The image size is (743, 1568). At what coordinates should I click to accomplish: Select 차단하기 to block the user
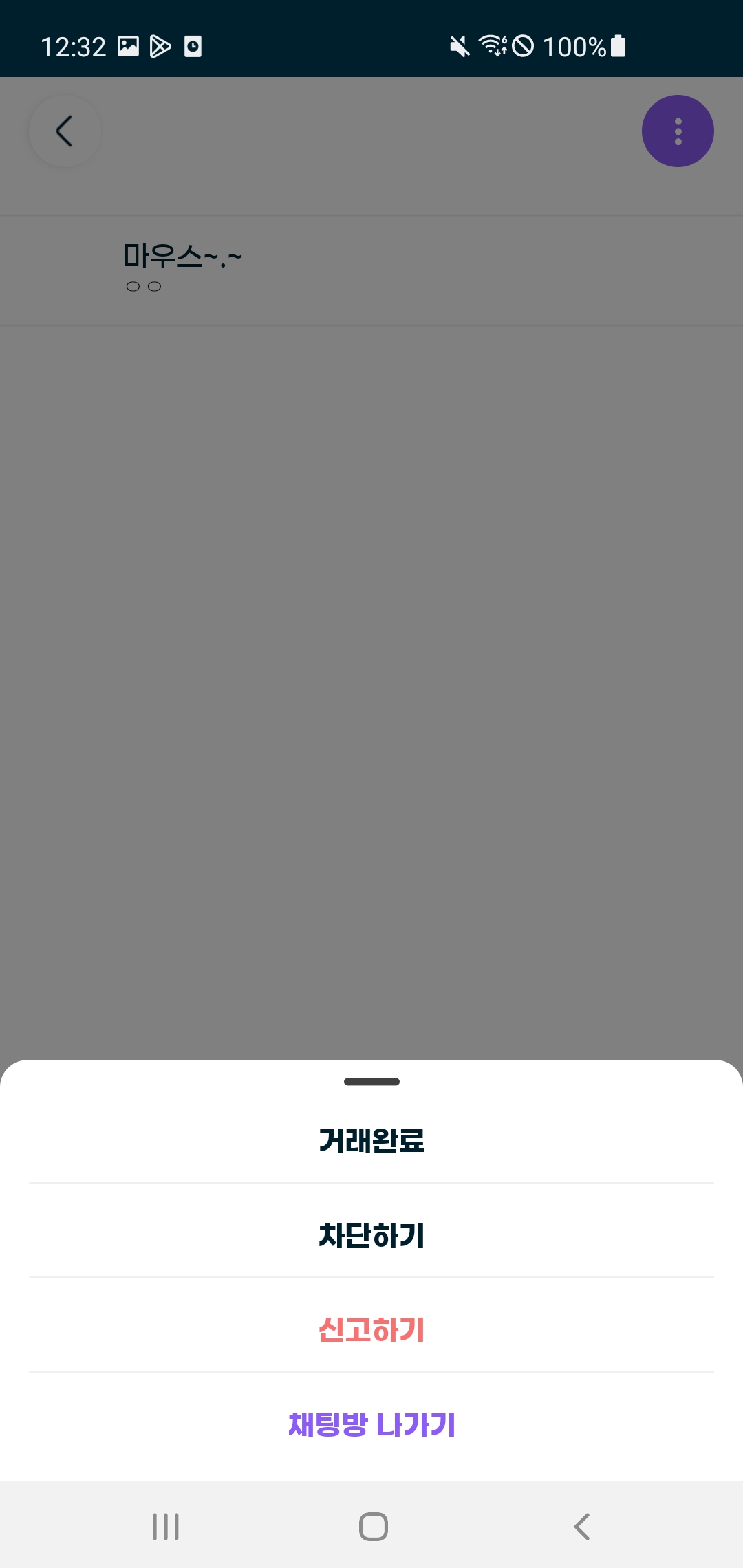pyautogui.click(x=371, y=1234)
